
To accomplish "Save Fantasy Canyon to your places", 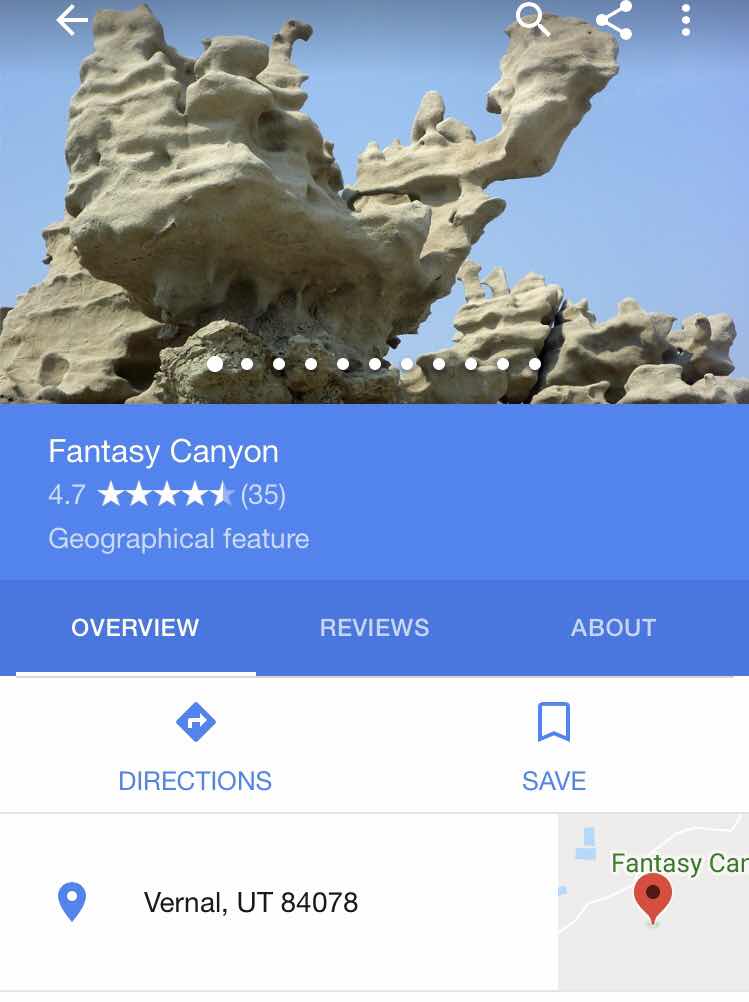I will coord(553,747).
